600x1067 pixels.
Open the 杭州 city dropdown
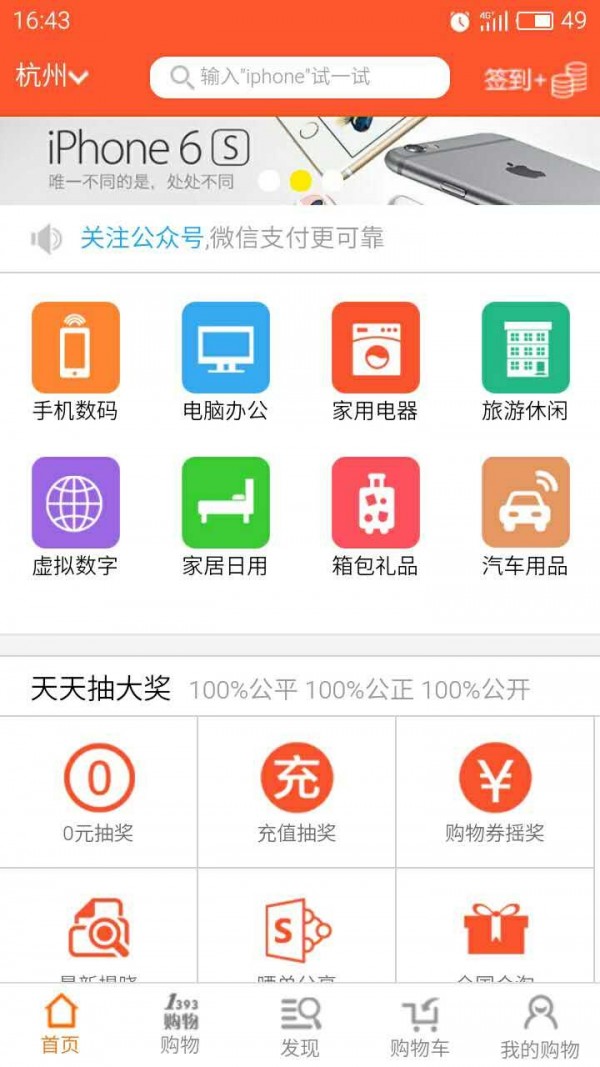52,77
